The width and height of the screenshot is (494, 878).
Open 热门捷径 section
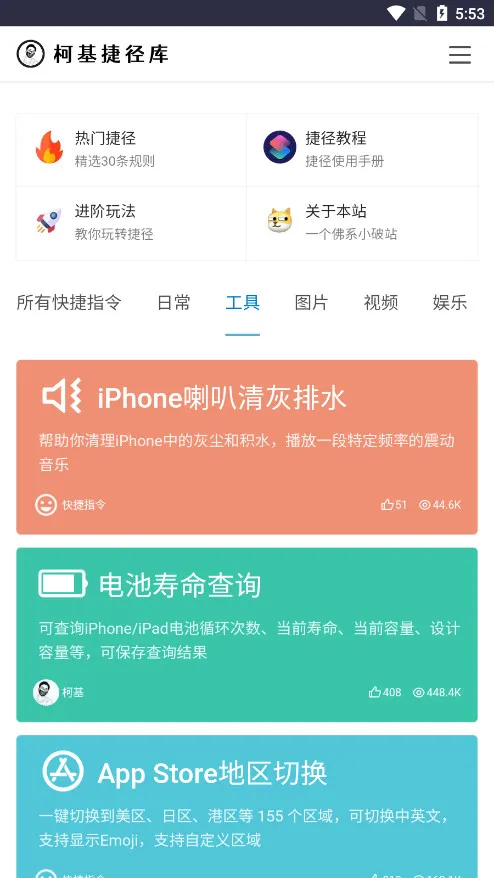coord(131,150)
